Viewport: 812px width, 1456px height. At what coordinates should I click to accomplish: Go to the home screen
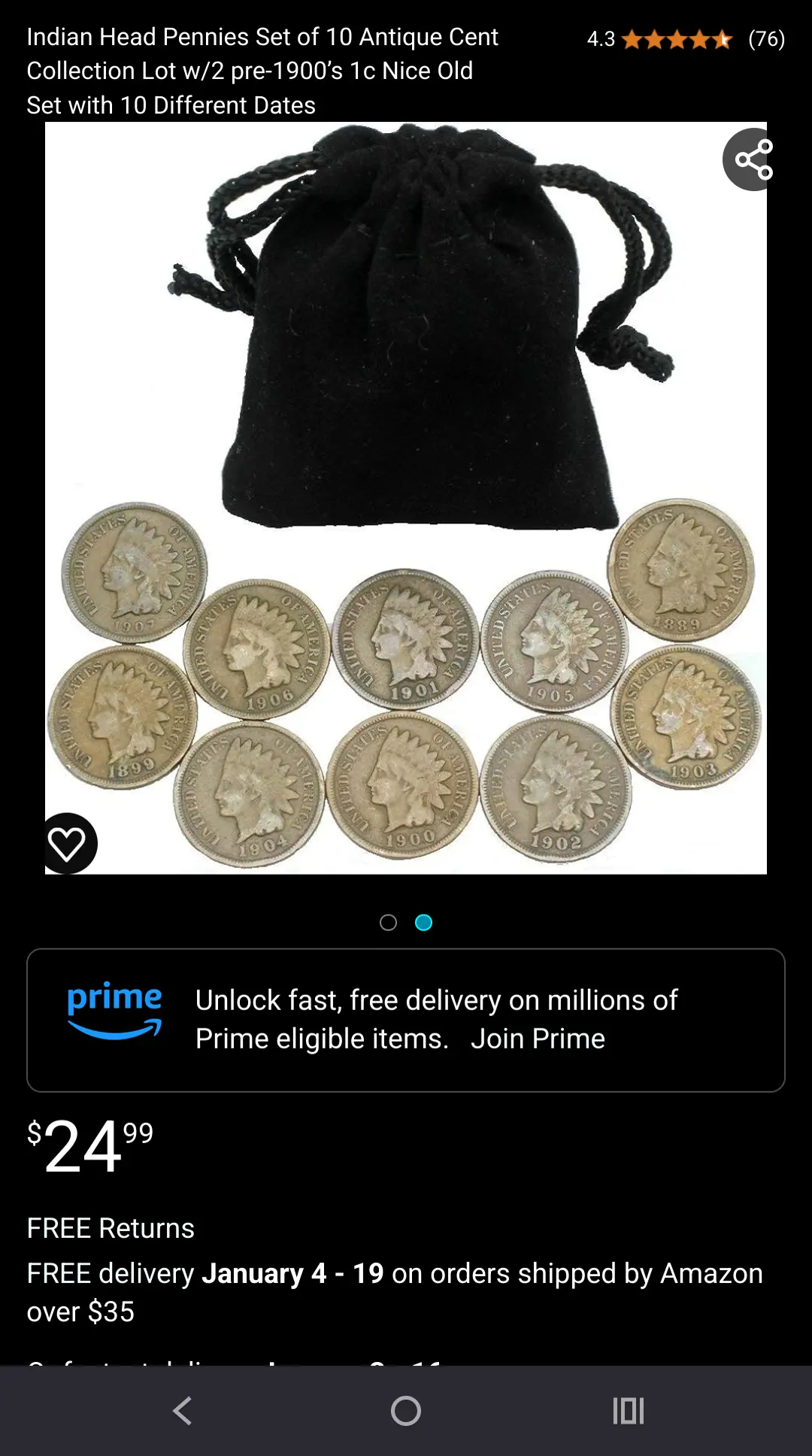406,1411
